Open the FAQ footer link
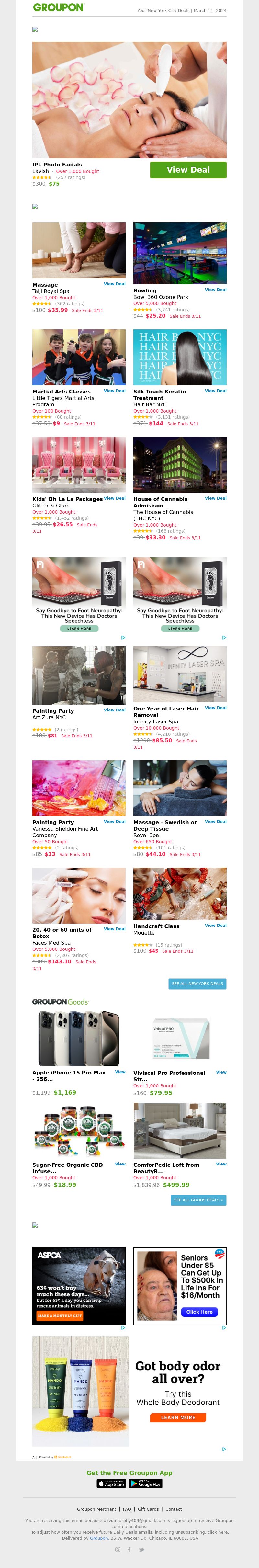This screenshot has height=1568, width=259. coord(127,1509)
